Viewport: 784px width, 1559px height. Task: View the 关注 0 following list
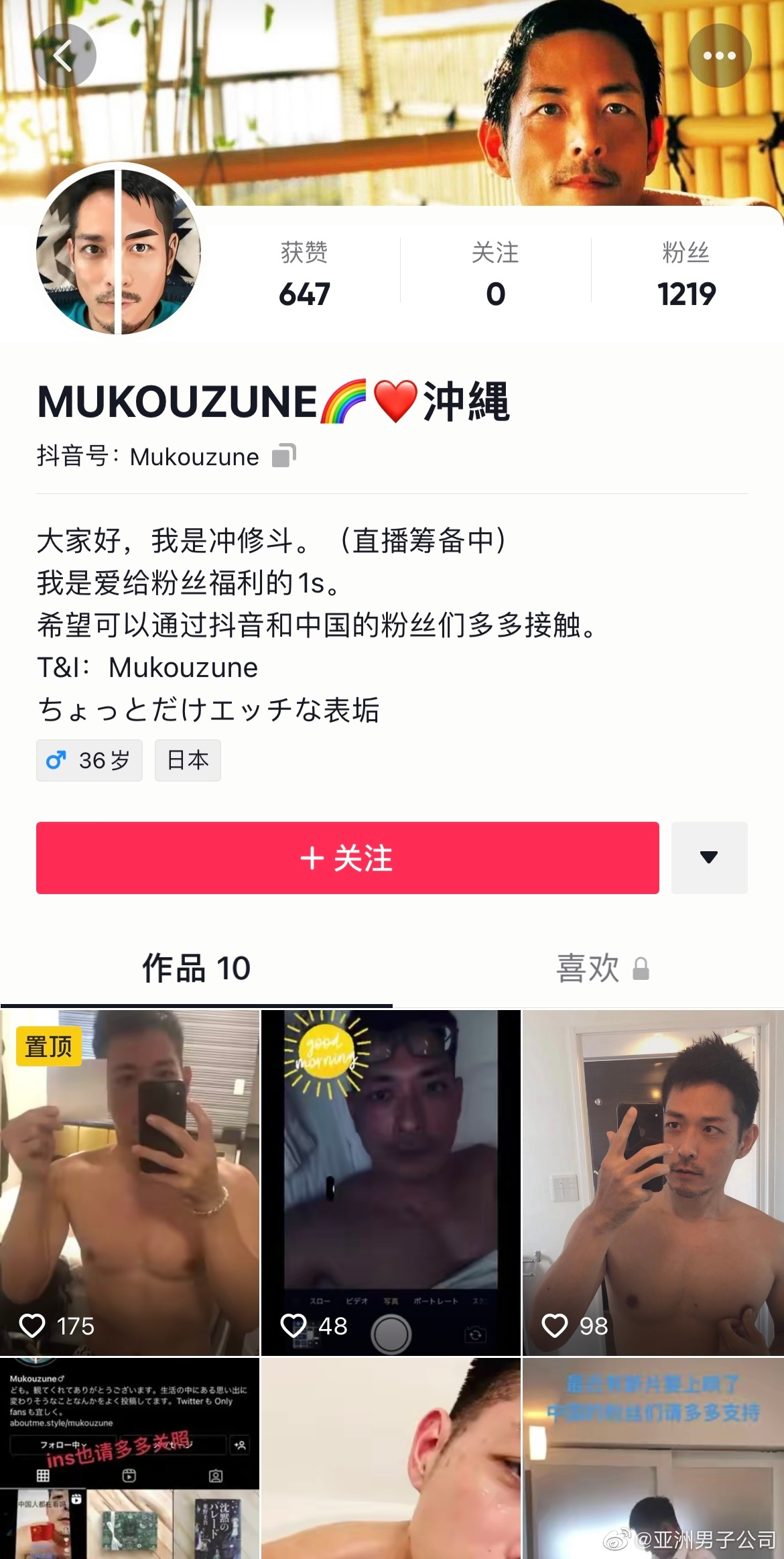pyautogui.click(x=495, y=275)
